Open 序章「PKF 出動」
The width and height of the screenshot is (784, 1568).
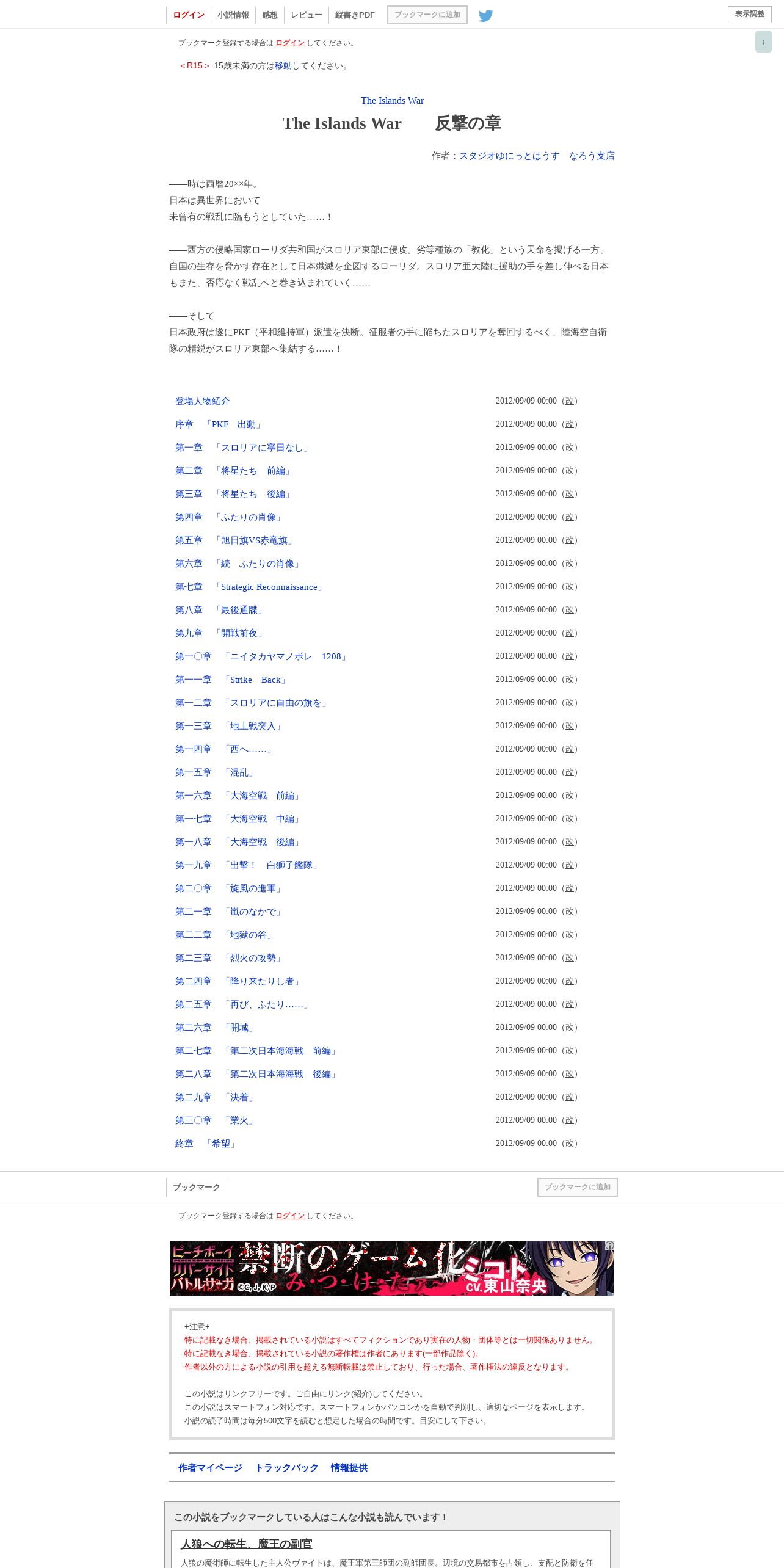(x=219, y=424)
